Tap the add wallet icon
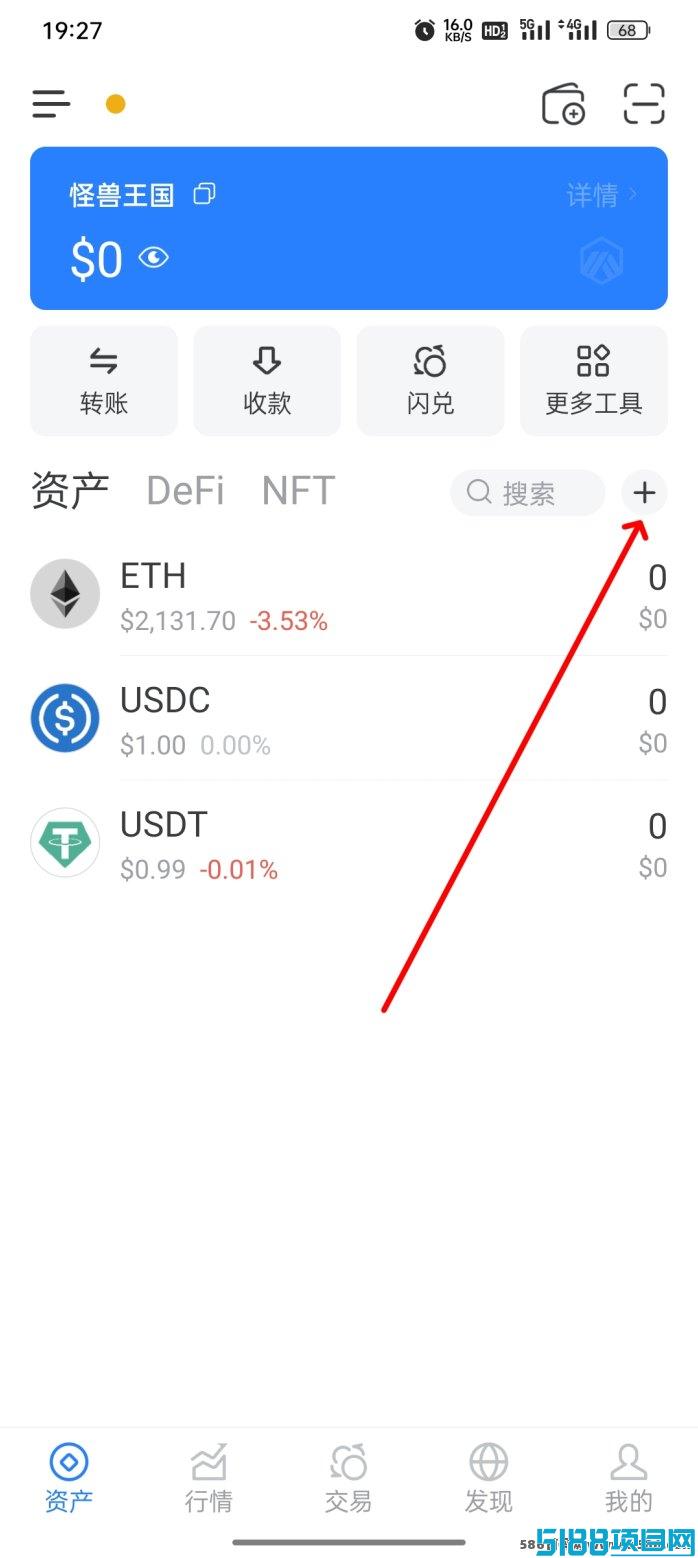698x1558 pixels. 563,104
